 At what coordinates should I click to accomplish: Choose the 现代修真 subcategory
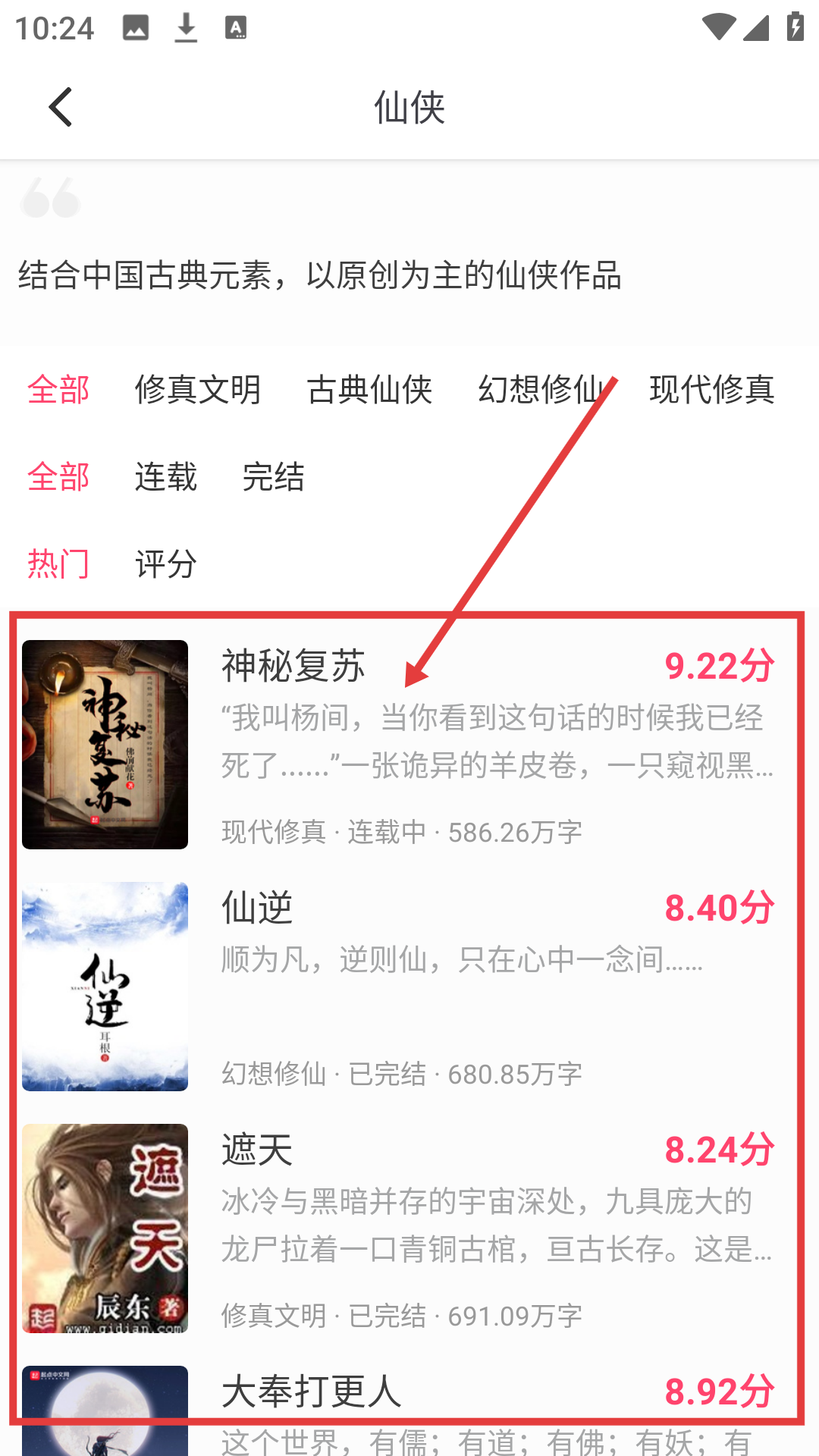[712, 390]
